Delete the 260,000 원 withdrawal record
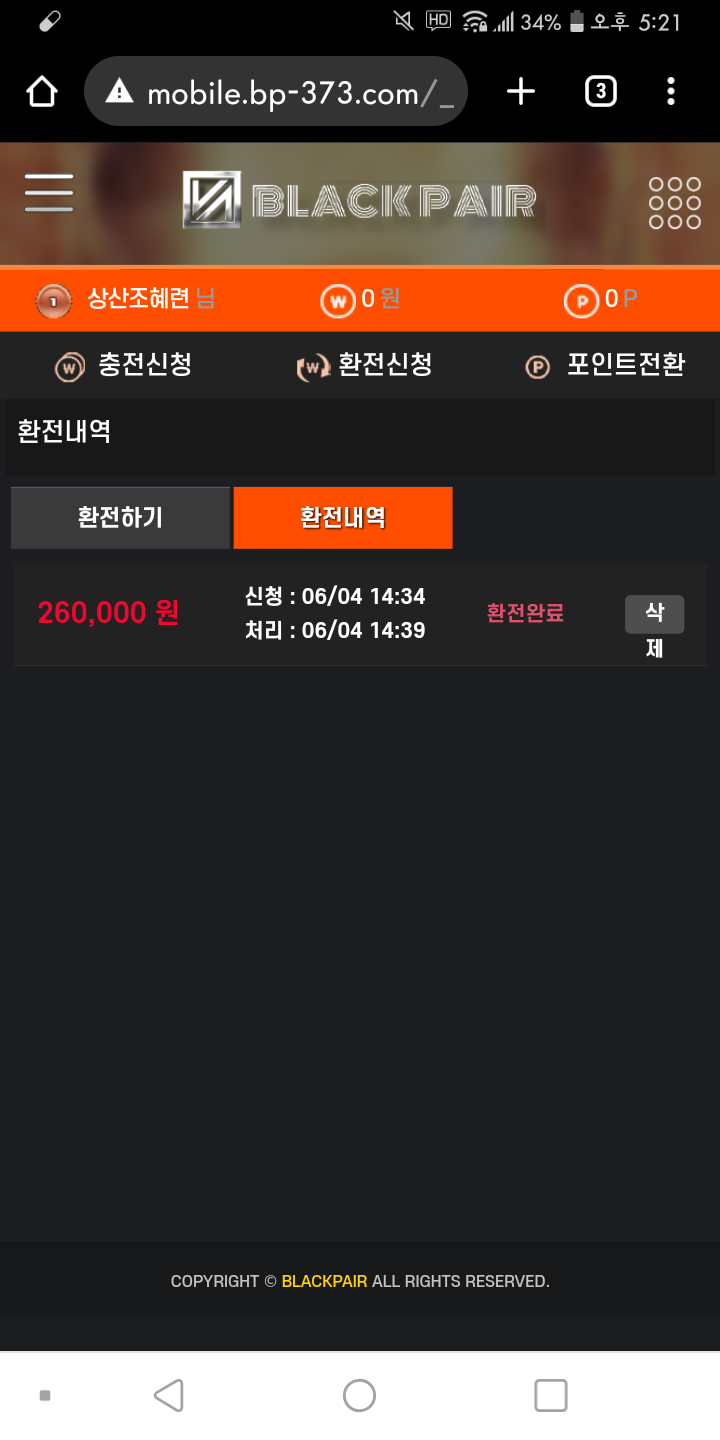The image size is (720, 1440). [x=655, y=615]
